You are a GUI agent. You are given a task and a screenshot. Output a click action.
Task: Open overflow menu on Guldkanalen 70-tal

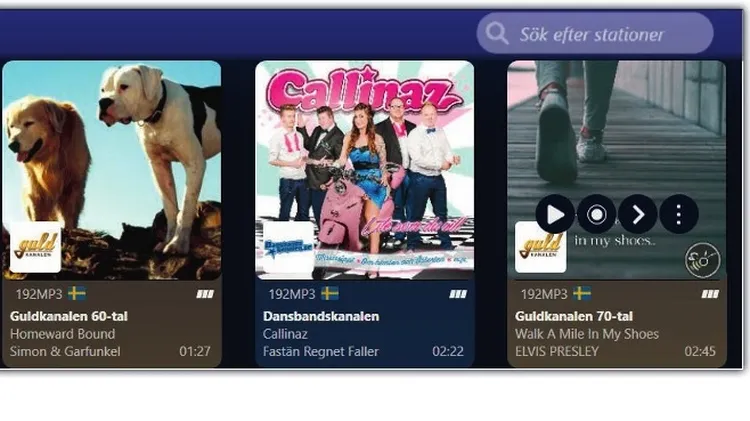(679, 214)
